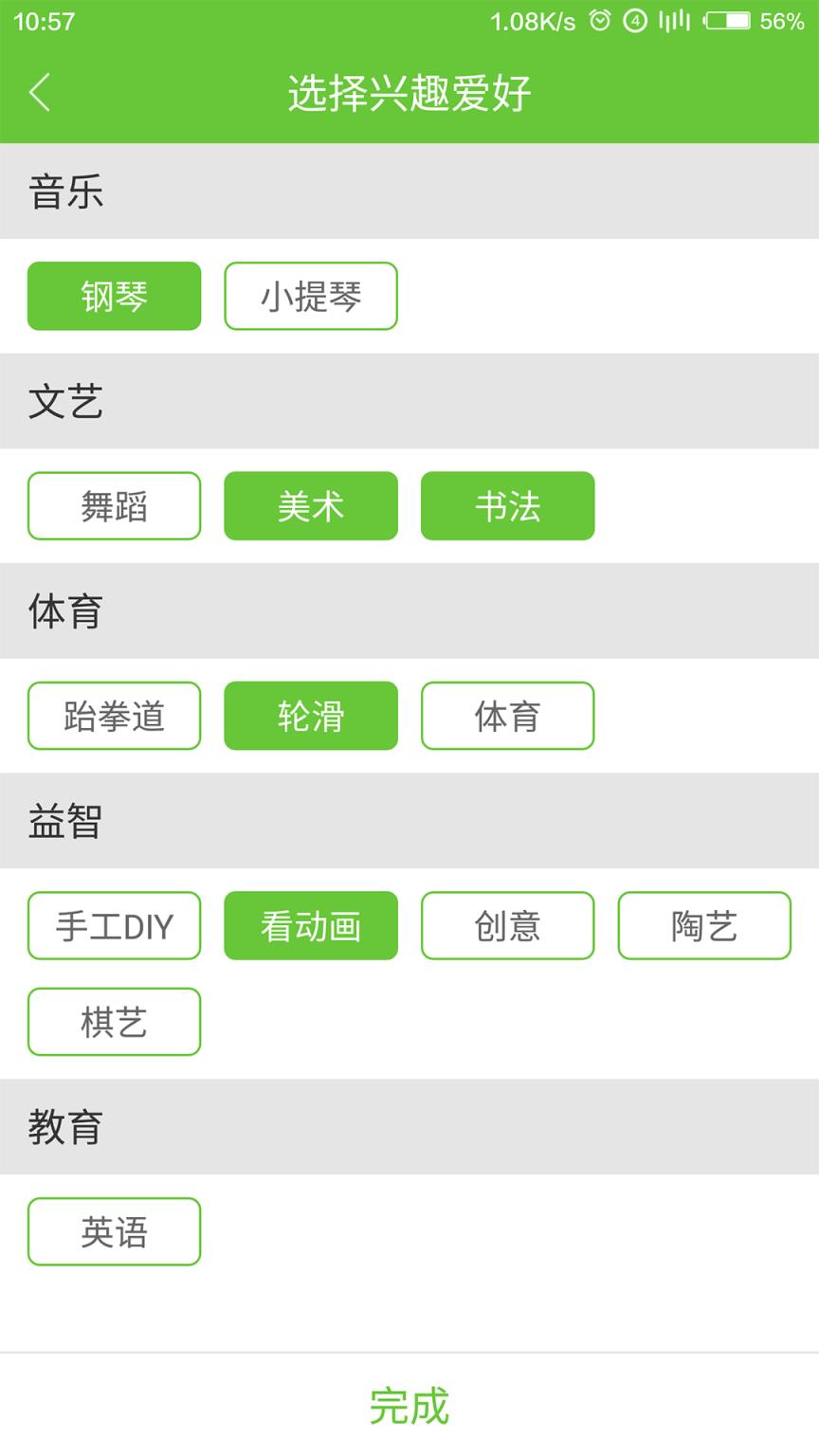Tap the circled 4 notification icon
This screenshot has width=819, height=1456.
coord(637,21)
